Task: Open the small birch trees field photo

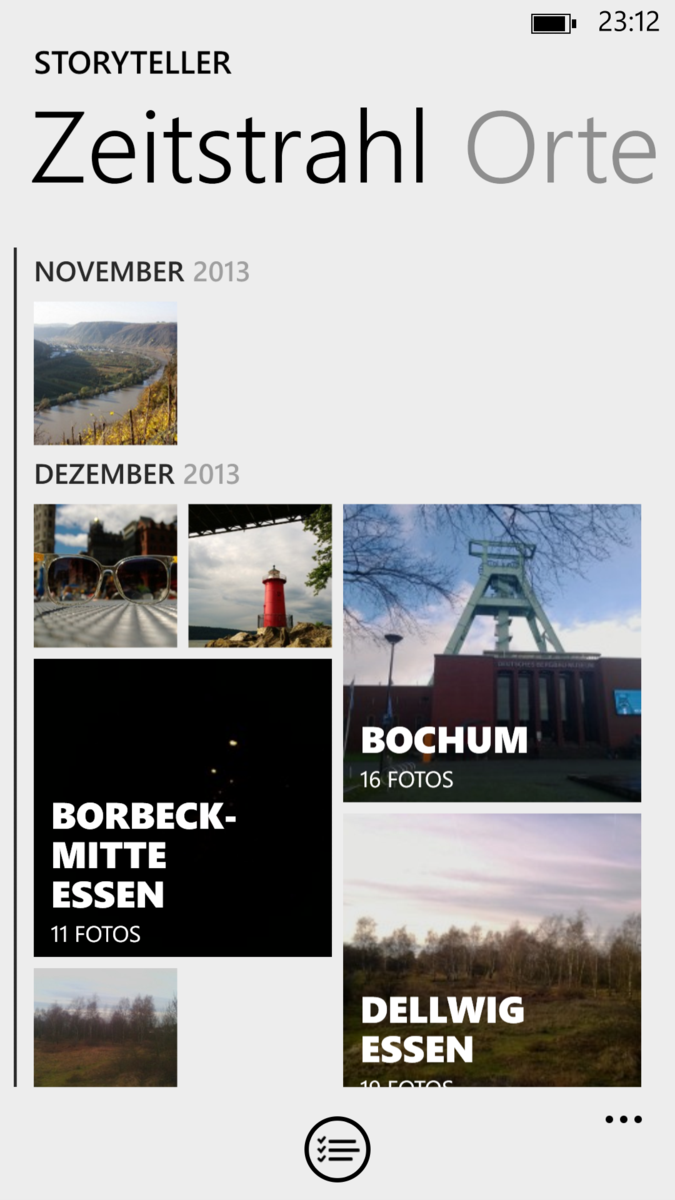Action: click(105, 1027)
